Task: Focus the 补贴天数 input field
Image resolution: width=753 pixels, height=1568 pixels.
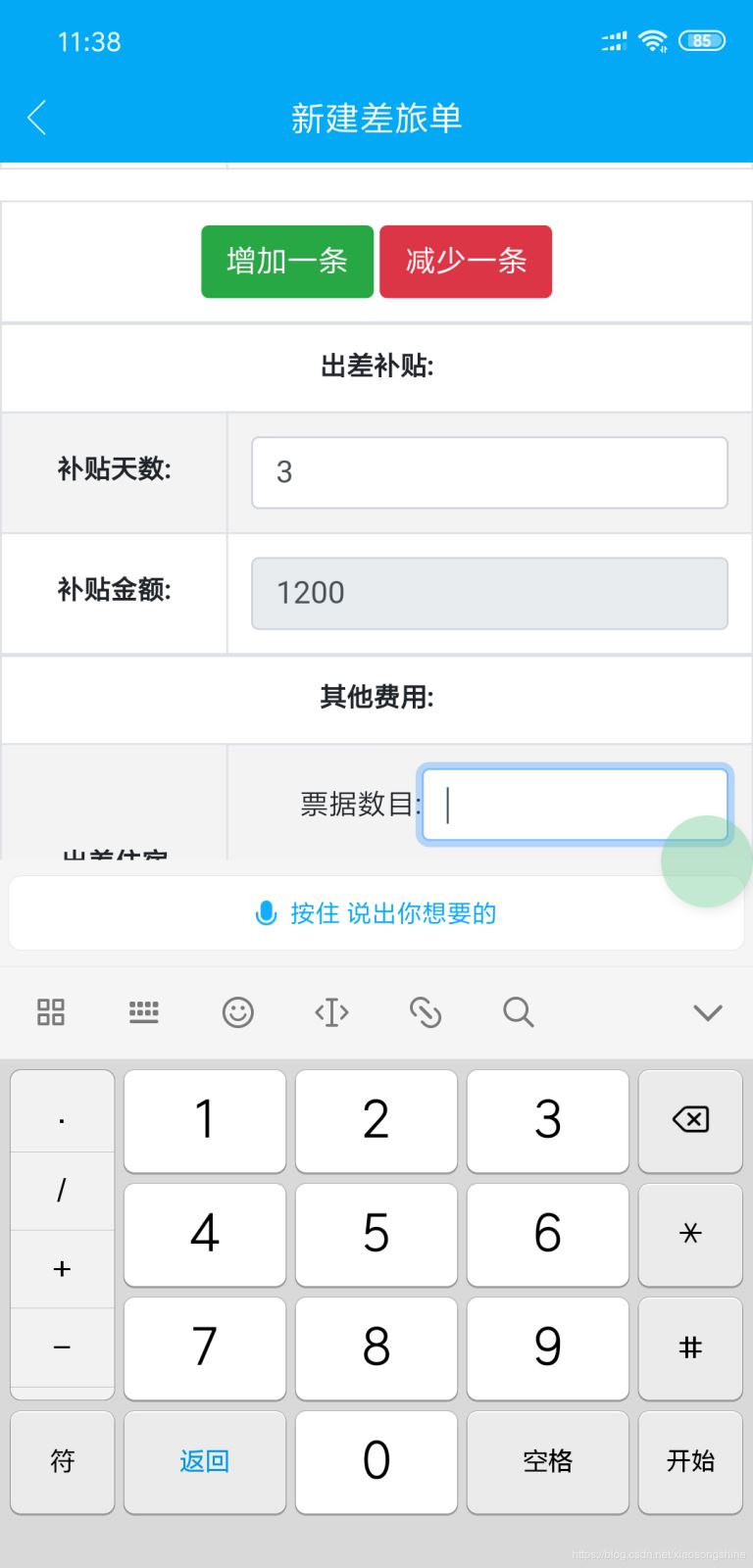Action: 489,472
